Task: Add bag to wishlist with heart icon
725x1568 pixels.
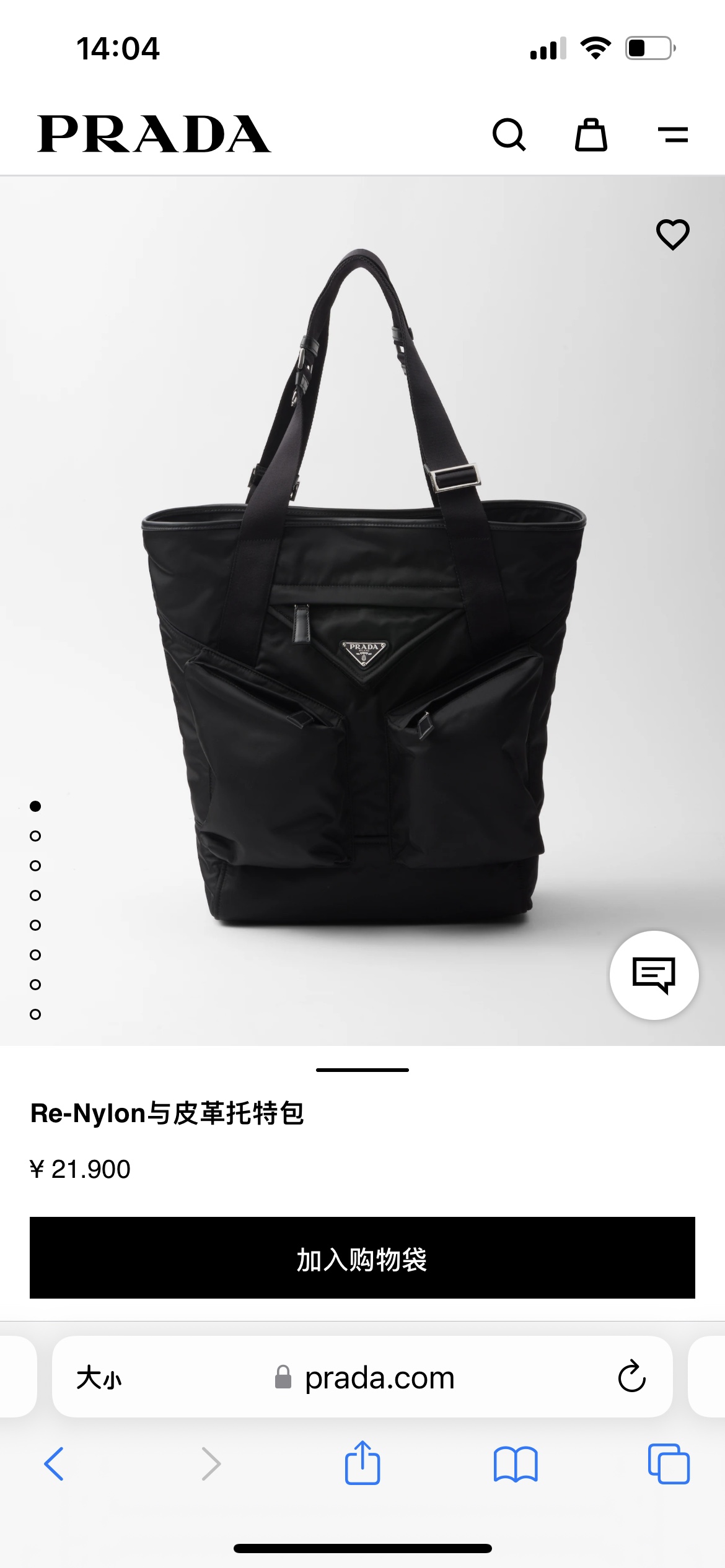Action: pos(672,235)
